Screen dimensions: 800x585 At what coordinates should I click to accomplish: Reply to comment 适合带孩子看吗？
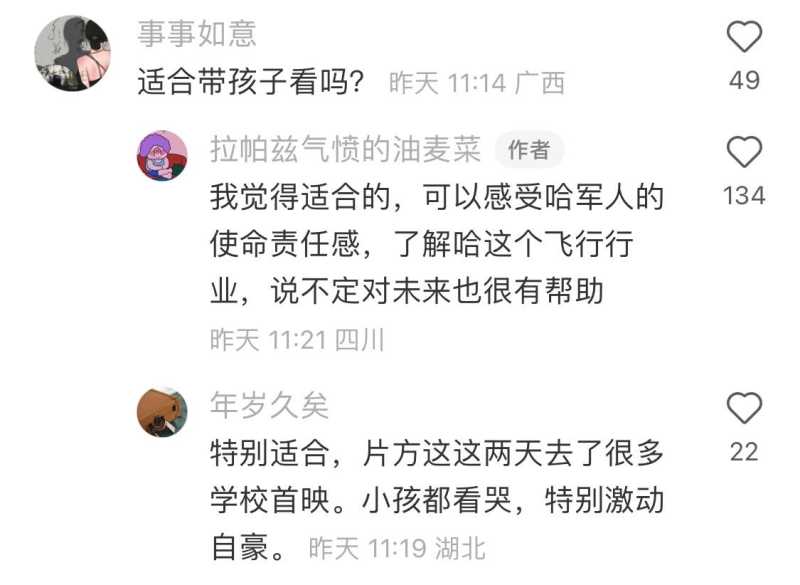(250, 81)
